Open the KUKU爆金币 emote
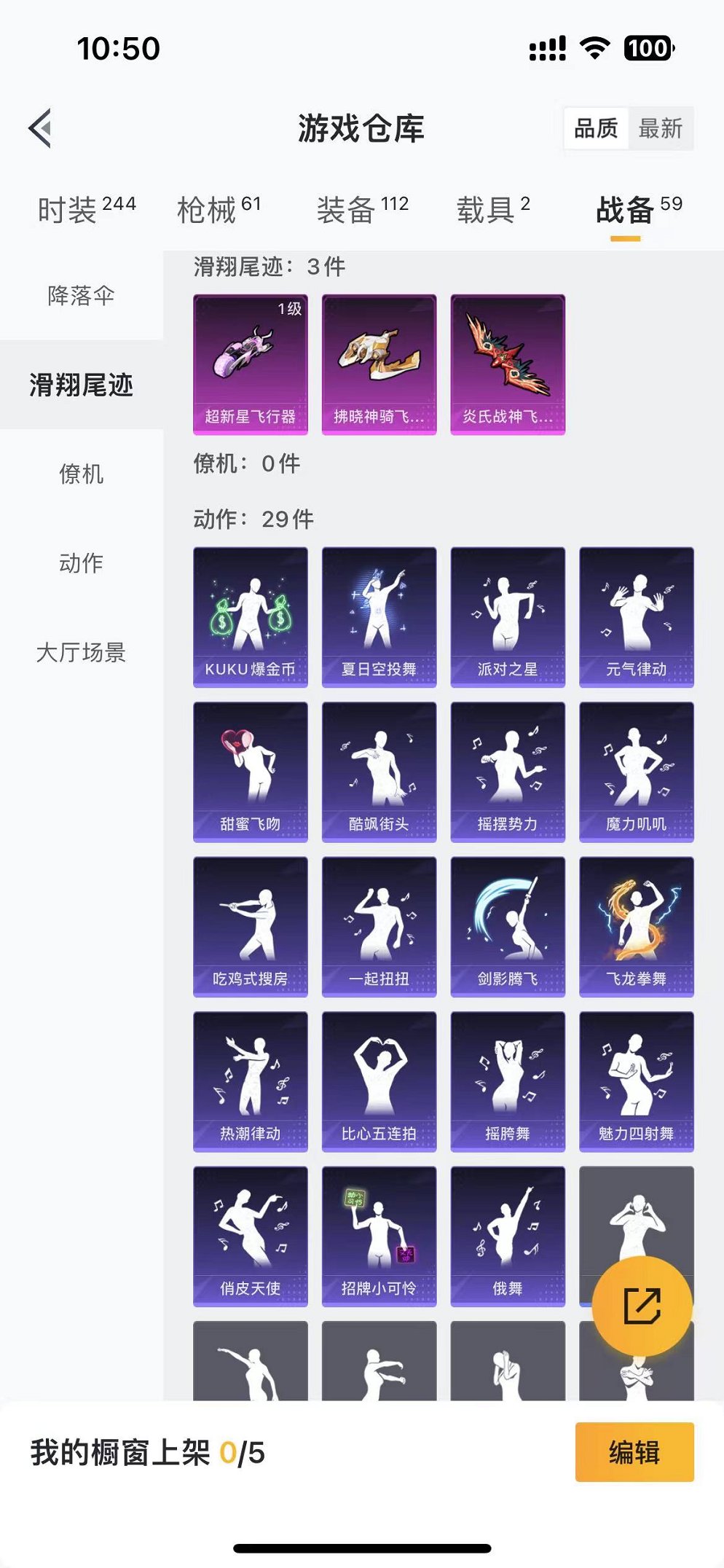Image resolution: width=724 pixels, height=1568 pixels. coord(250,617)
